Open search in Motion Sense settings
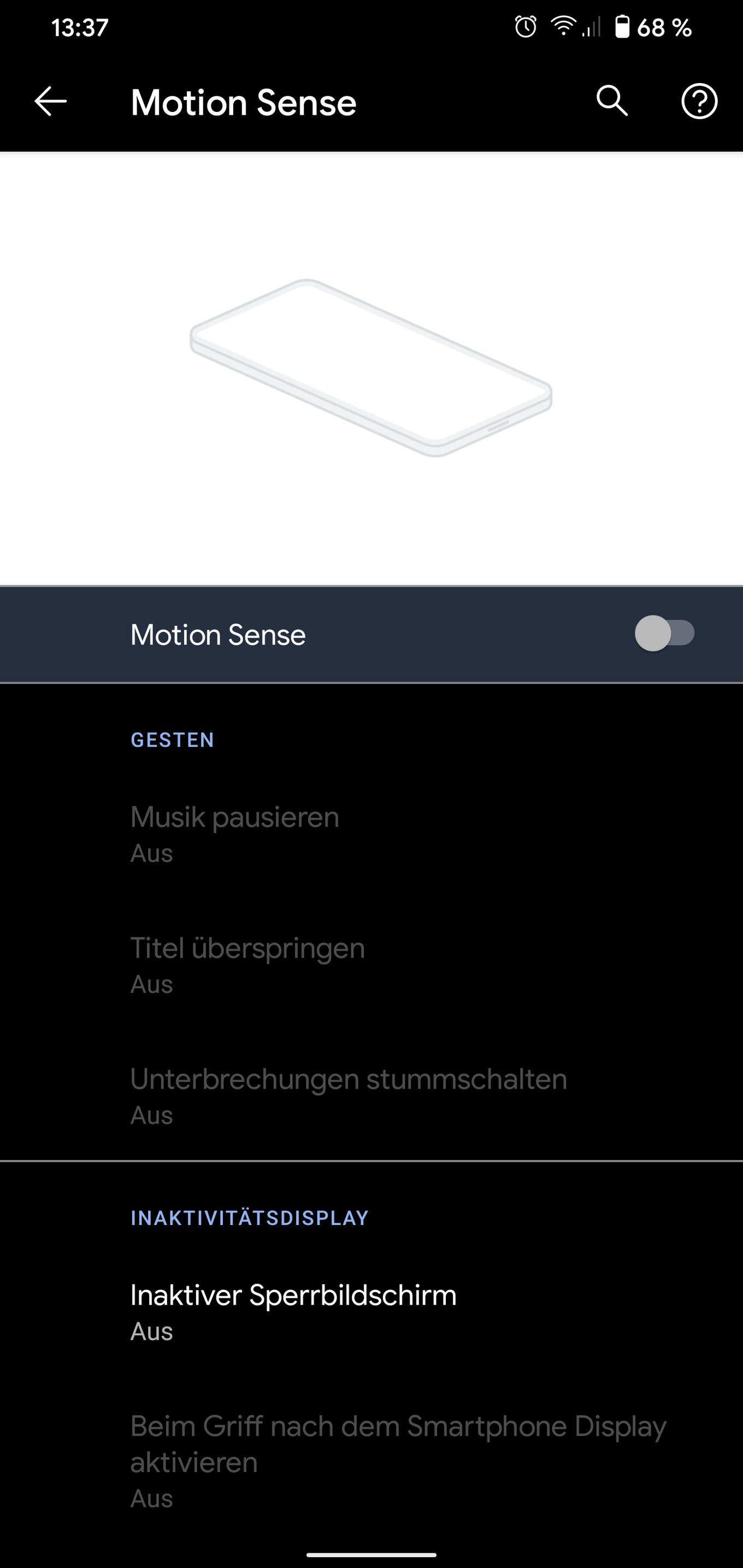The width and height of the screenshot is (743, 1568). click(611, 101)
